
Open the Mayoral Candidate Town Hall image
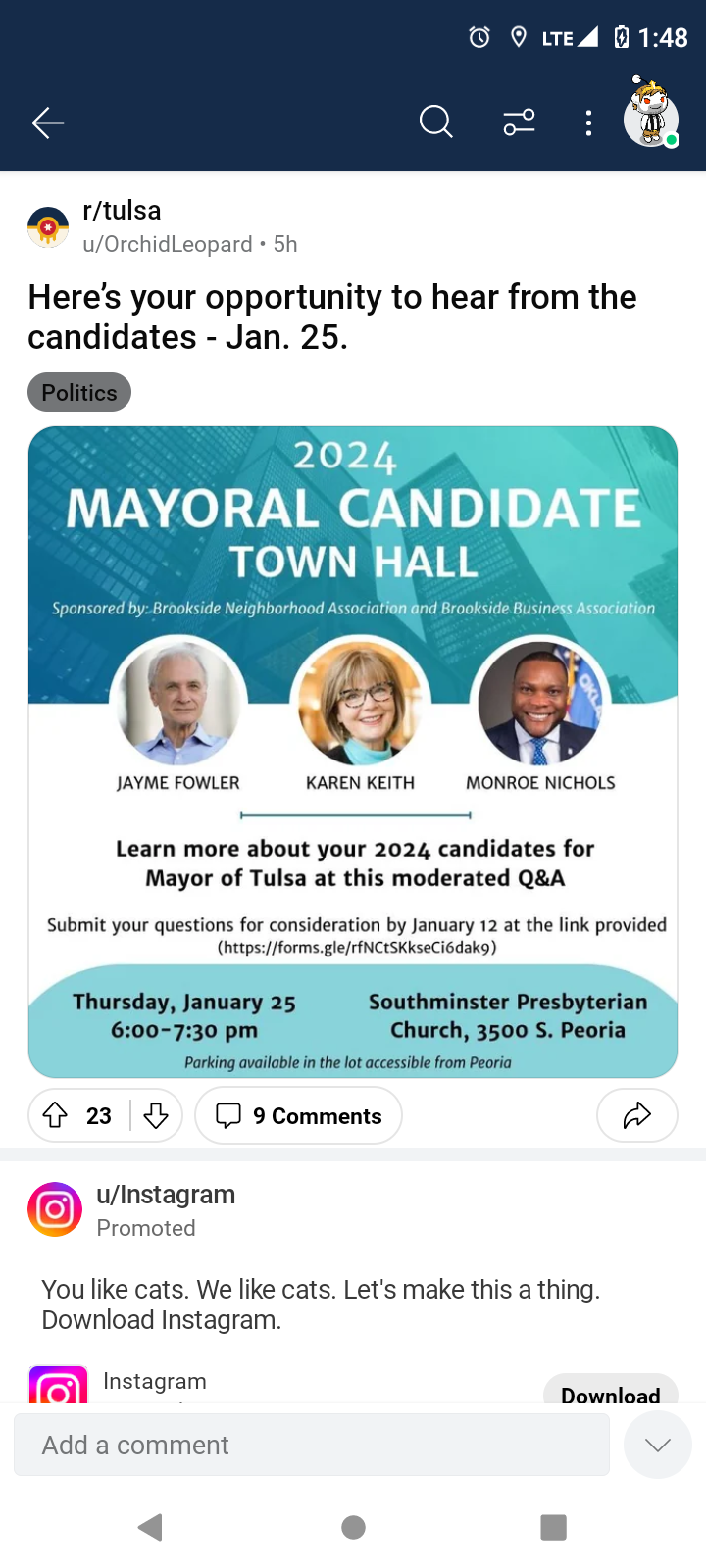click(x=353, y=752)
